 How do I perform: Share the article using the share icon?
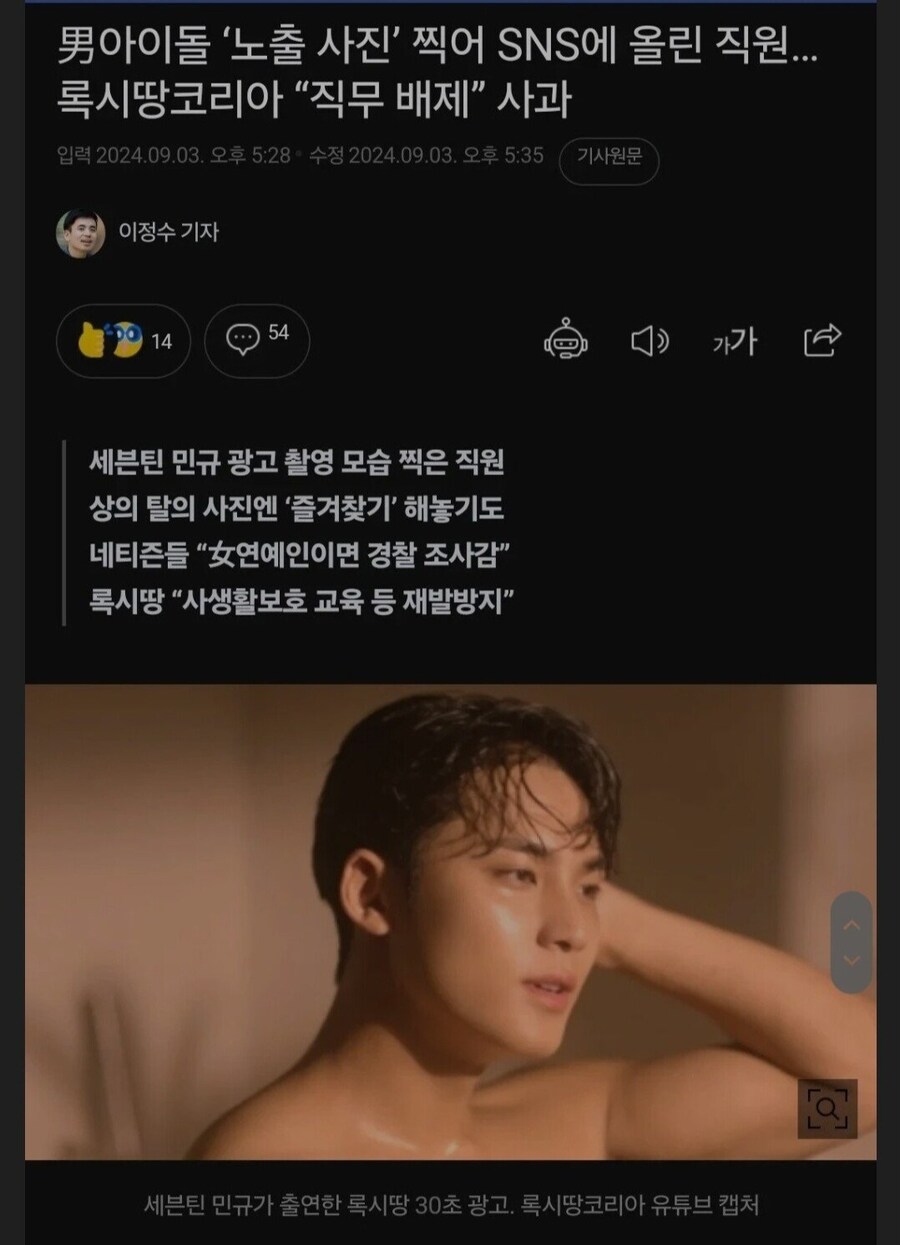tap(822, 342)
